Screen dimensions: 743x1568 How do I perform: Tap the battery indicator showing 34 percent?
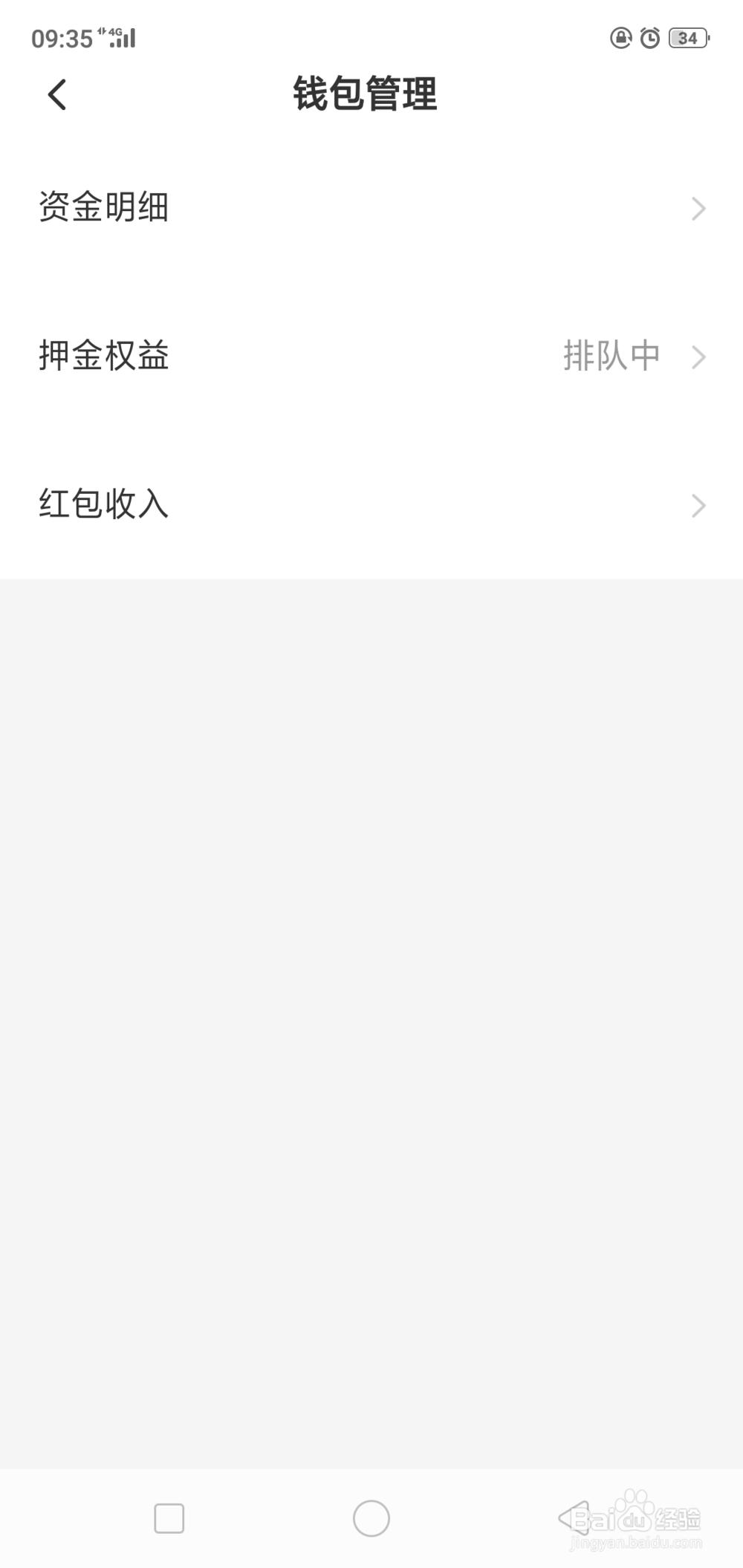(687, 38)
